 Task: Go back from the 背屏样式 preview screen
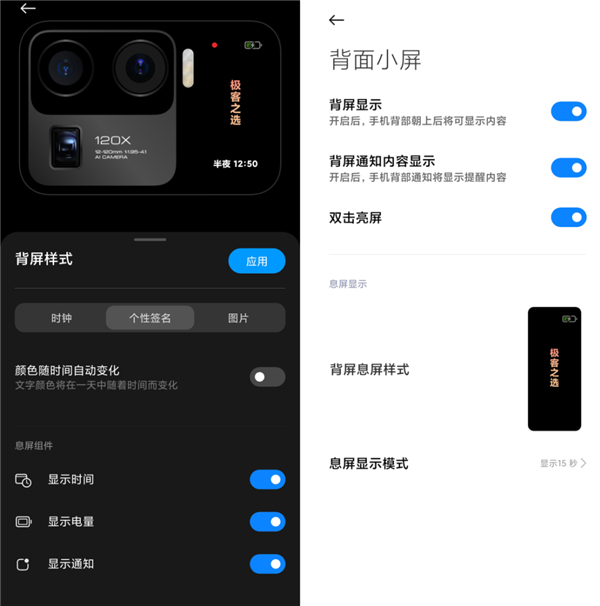click(27, 9)
